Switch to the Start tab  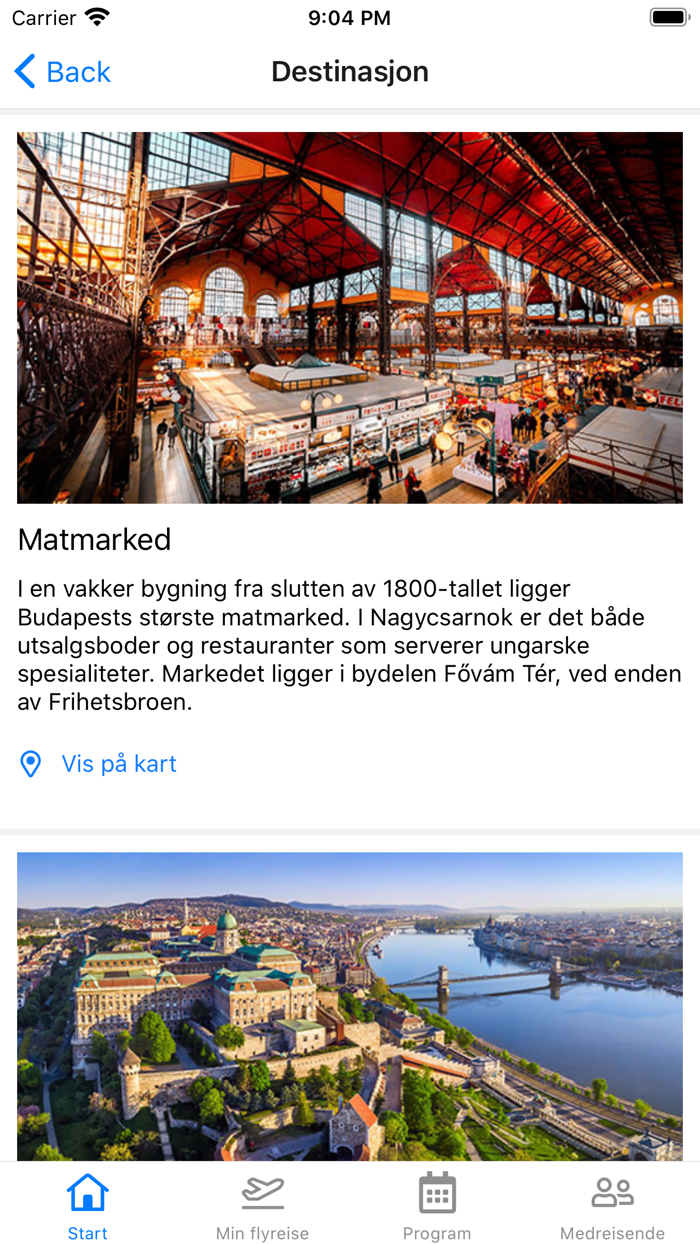pos(87,1207)
